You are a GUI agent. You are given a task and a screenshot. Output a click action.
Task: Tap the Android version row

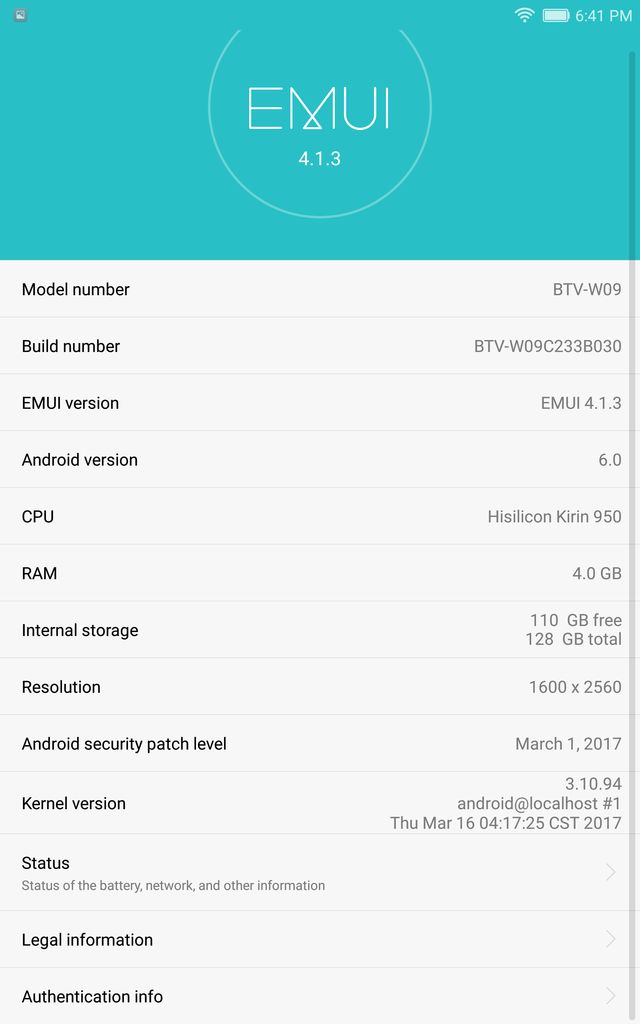point(320,460)
